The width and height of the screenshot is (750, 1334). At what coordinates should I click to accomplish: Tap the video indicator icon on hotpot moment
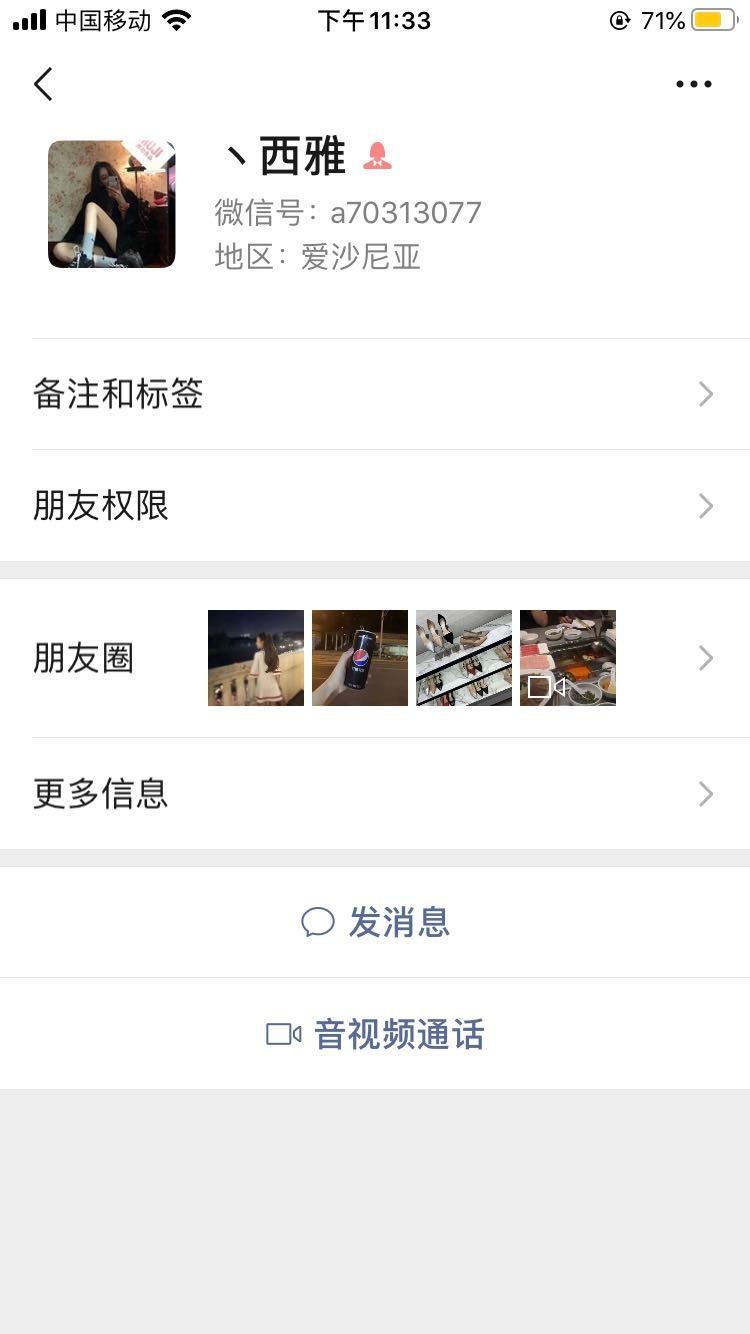(545, 686)
